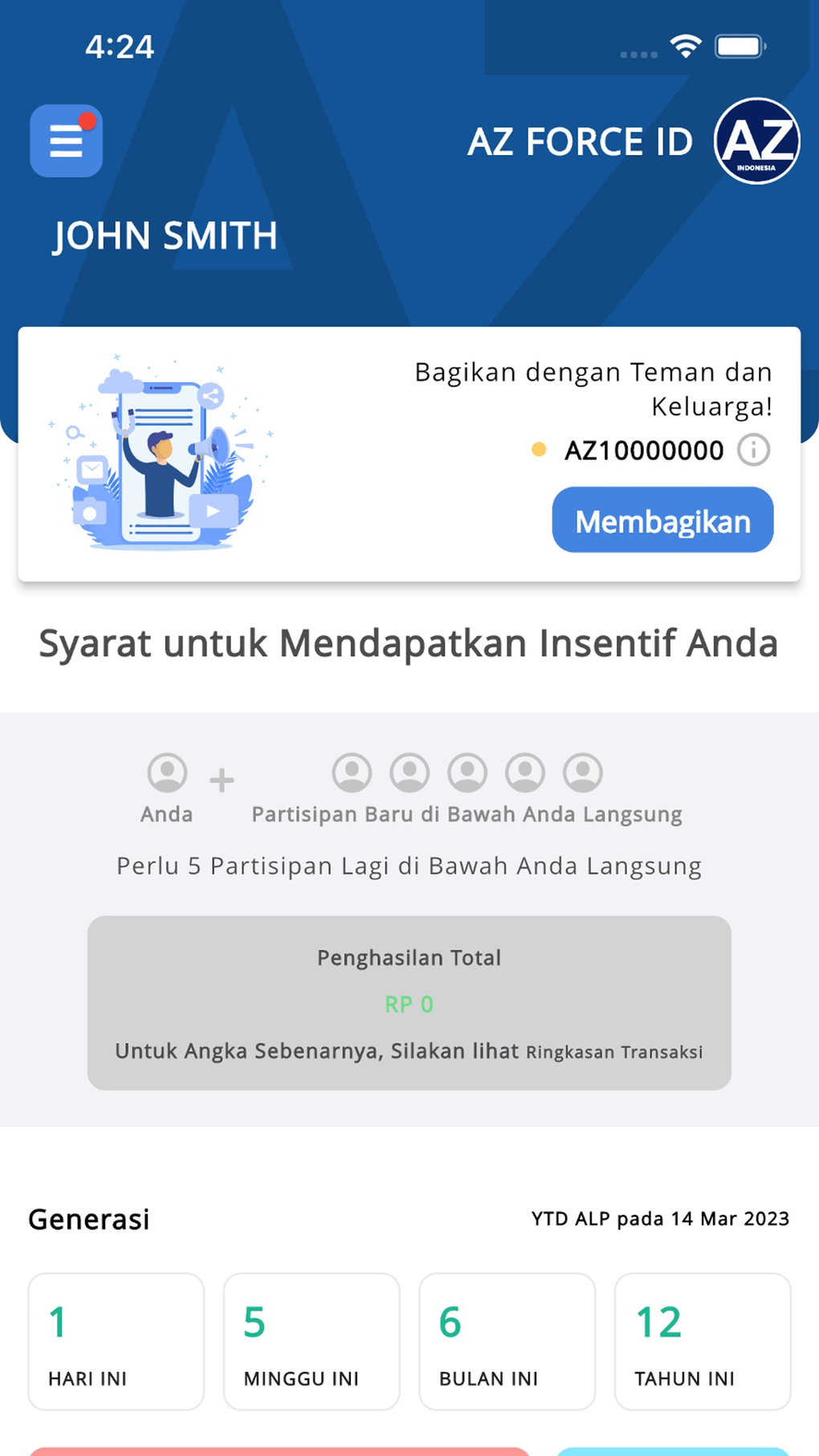Select the AZ FORCE ID title
Screen dimensions: 819x1456
click(x=581, y=142)
